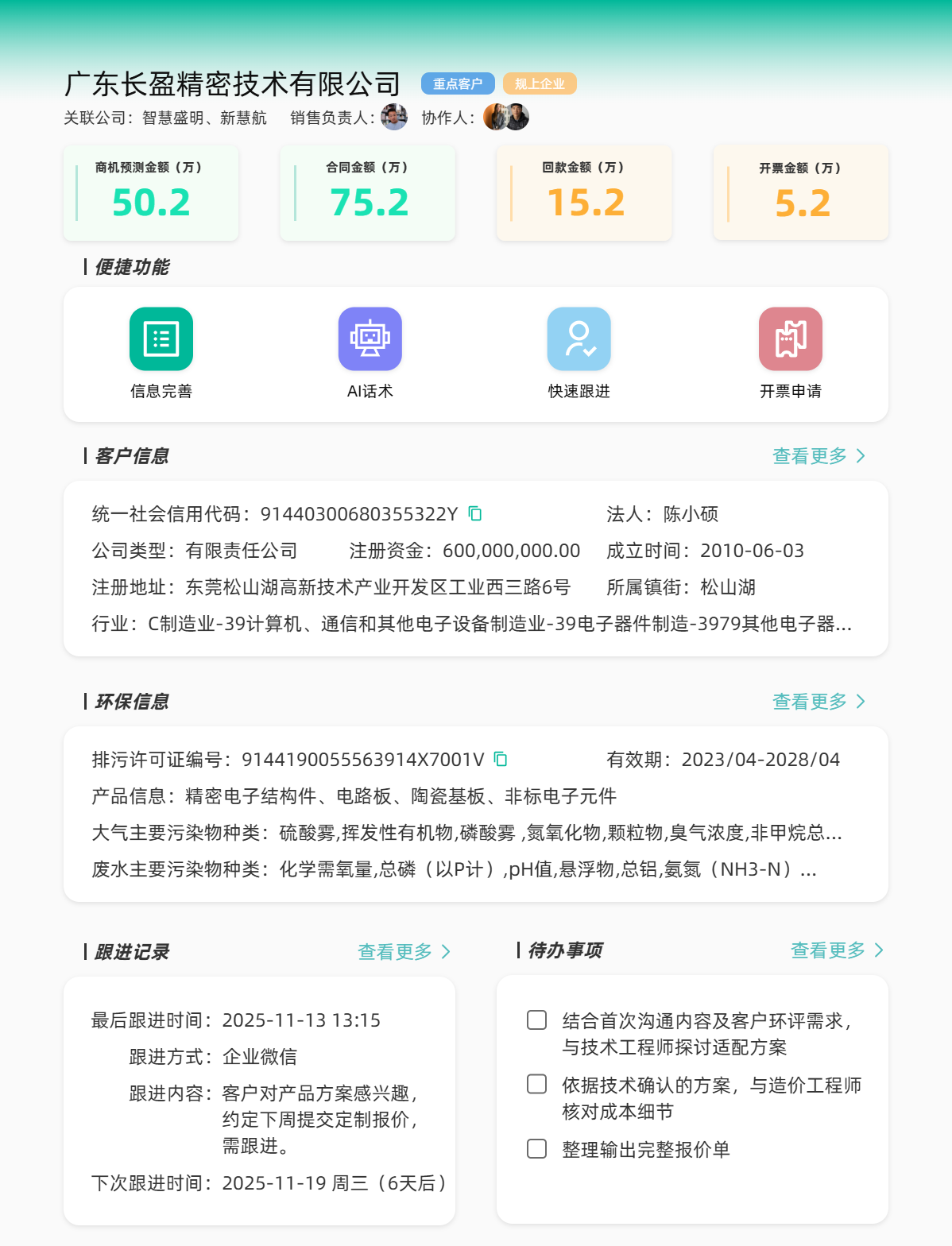The image size is (952, 1246).
Task: Open the 信息完善 list icon
Action: click(x=161, y=339)
